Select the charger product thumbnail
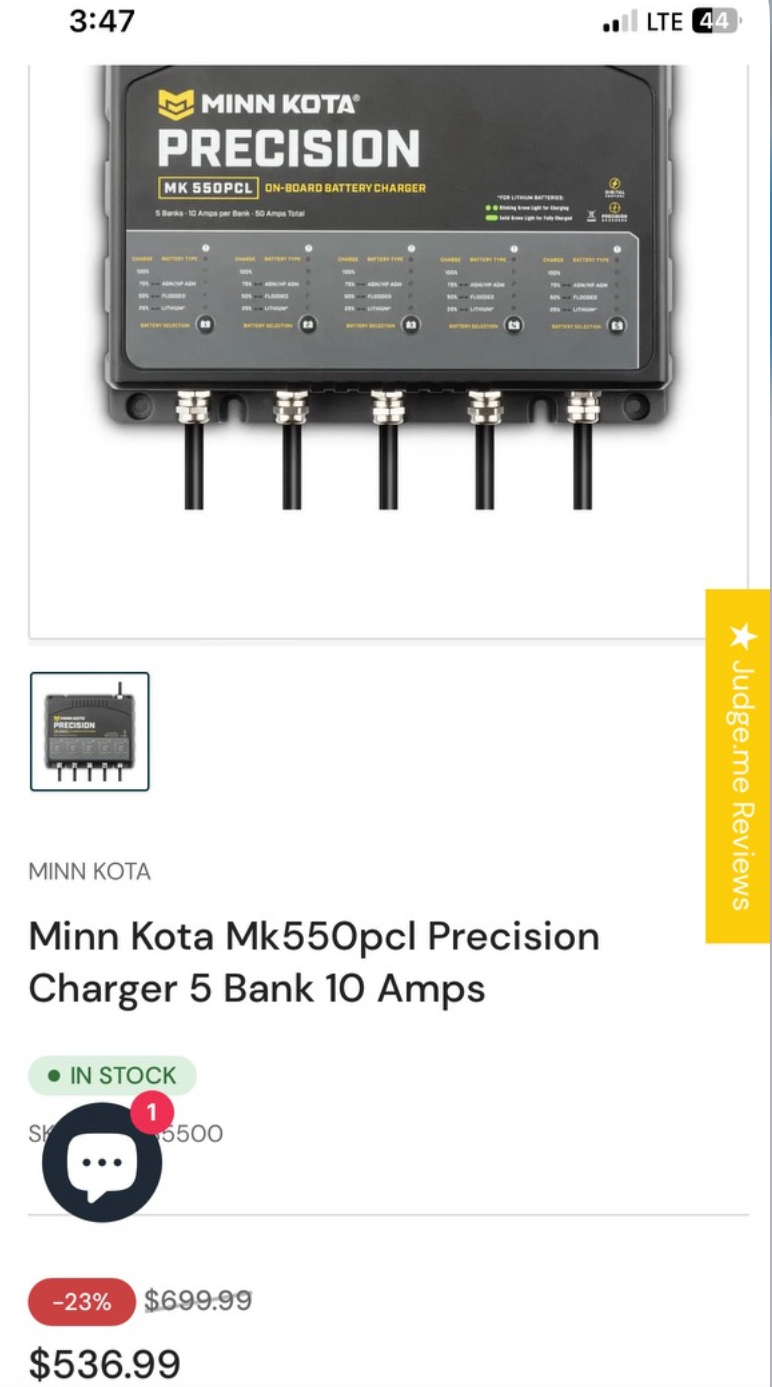Screen dimensions: 772x1387 (90, 731)
